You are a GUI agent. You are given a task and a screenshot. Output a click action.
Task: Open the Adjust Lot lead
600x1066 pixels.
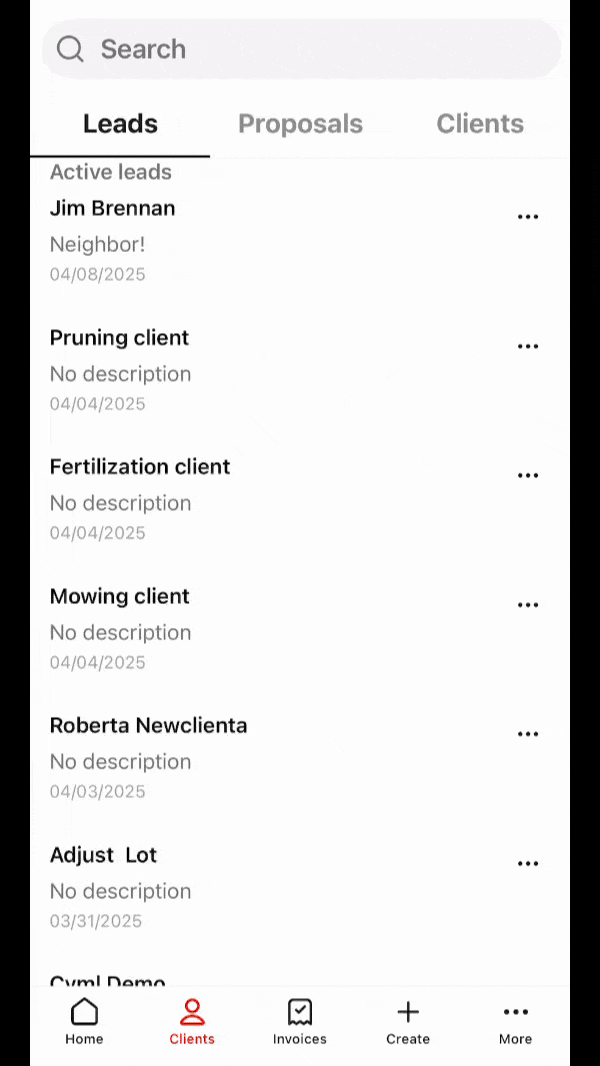click(103, 856)
